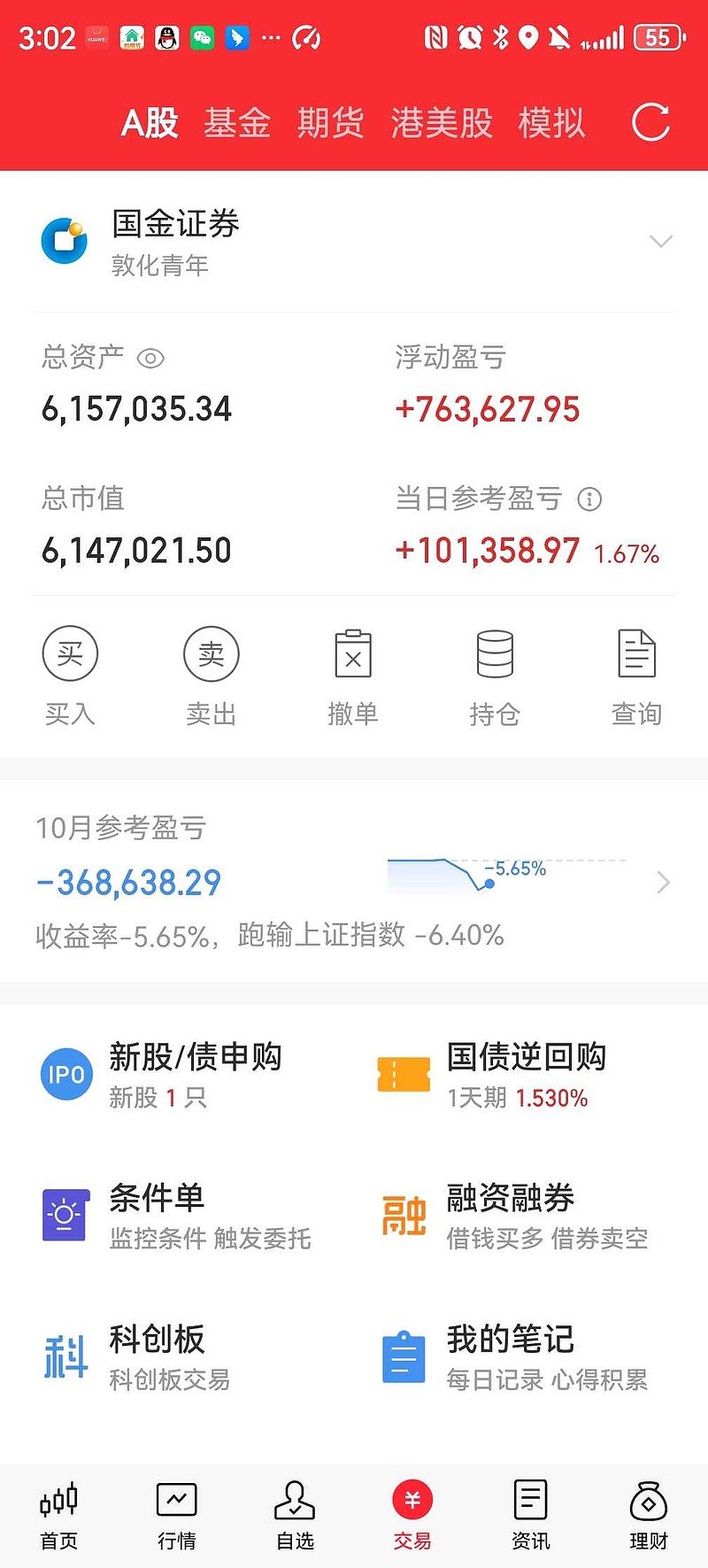708x1568 pixels.
Task: Switch to the 模拟 tab
Action: tap(551, 123)
